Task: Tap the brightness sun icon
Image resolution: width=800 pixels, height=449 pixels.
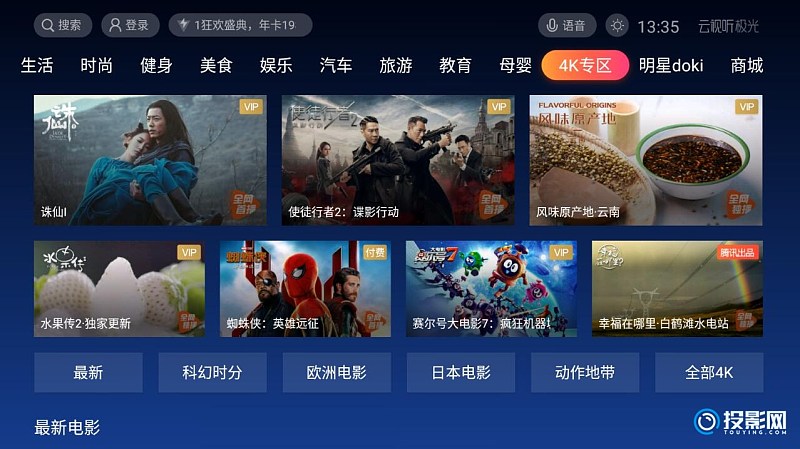Action: [618, 26]
